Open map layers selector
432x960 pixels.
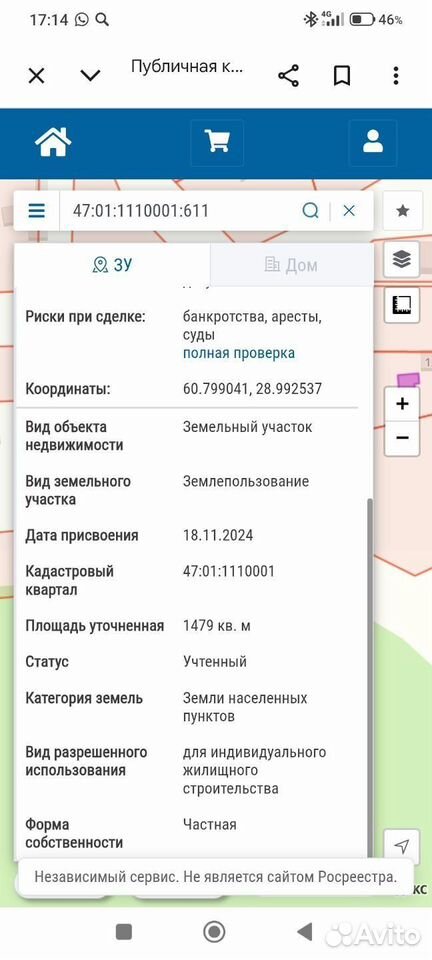click(401, 260)
